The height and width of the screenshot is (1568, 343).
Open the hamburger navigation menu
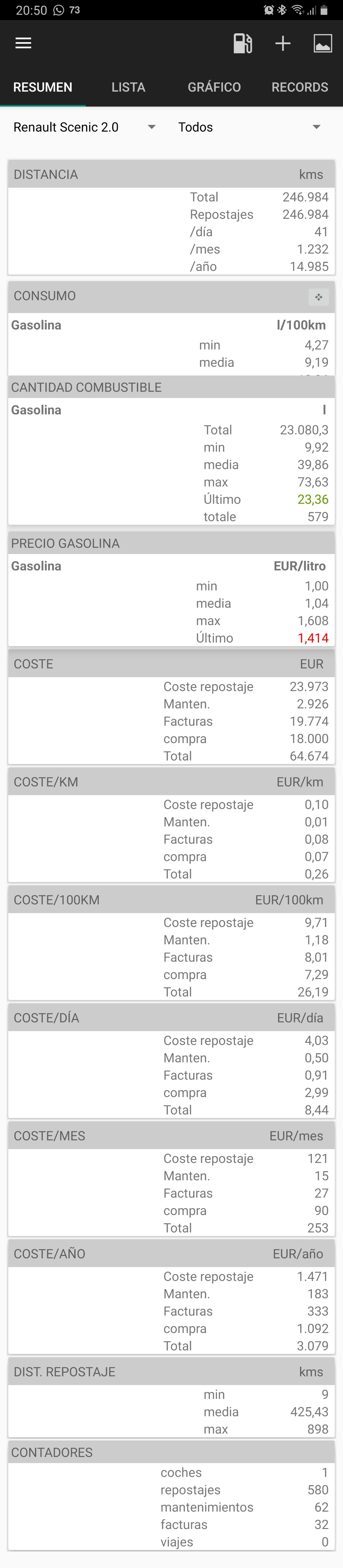click(x=23, y=43)
